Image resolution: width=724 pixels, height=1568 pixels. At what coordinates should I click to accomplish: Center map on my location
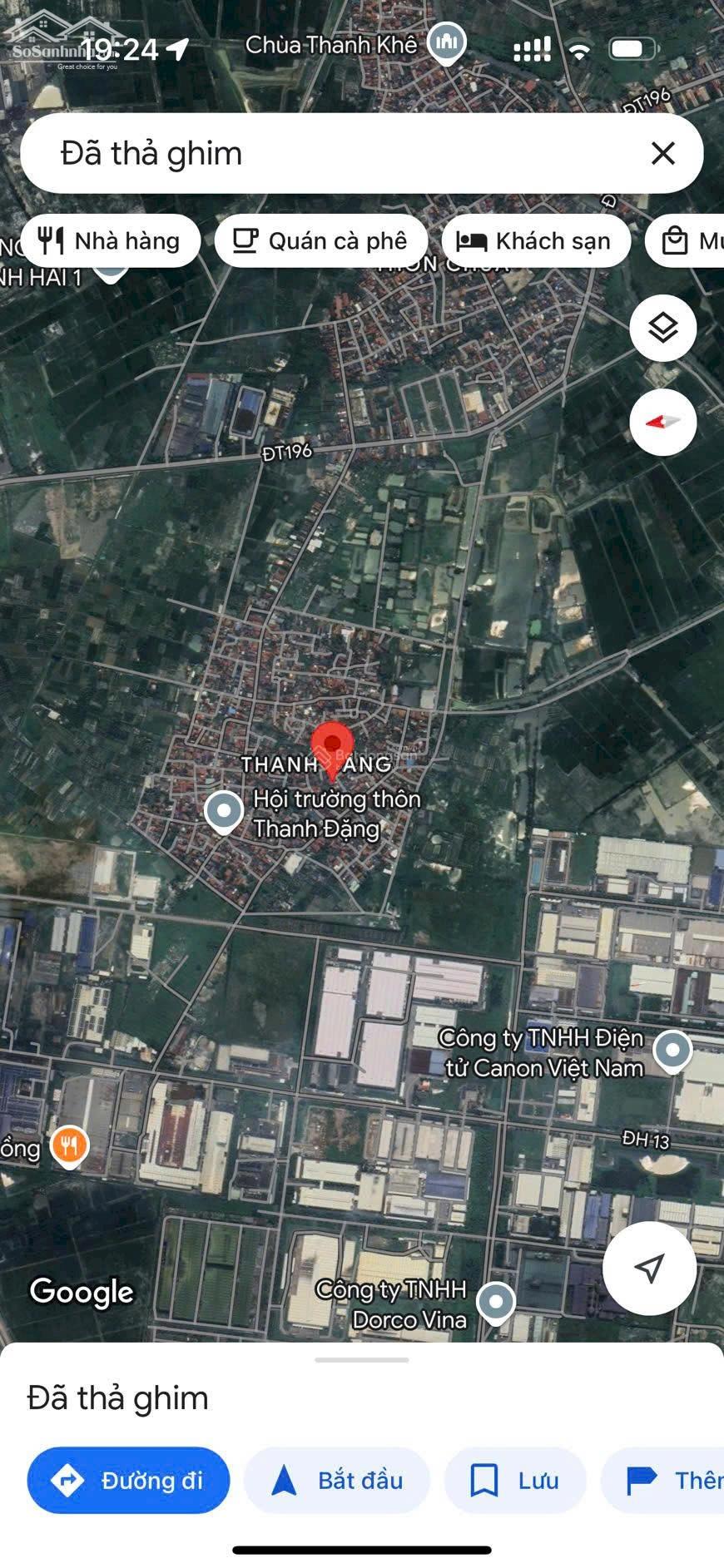pyautogui.click(x=649, y=1268)
